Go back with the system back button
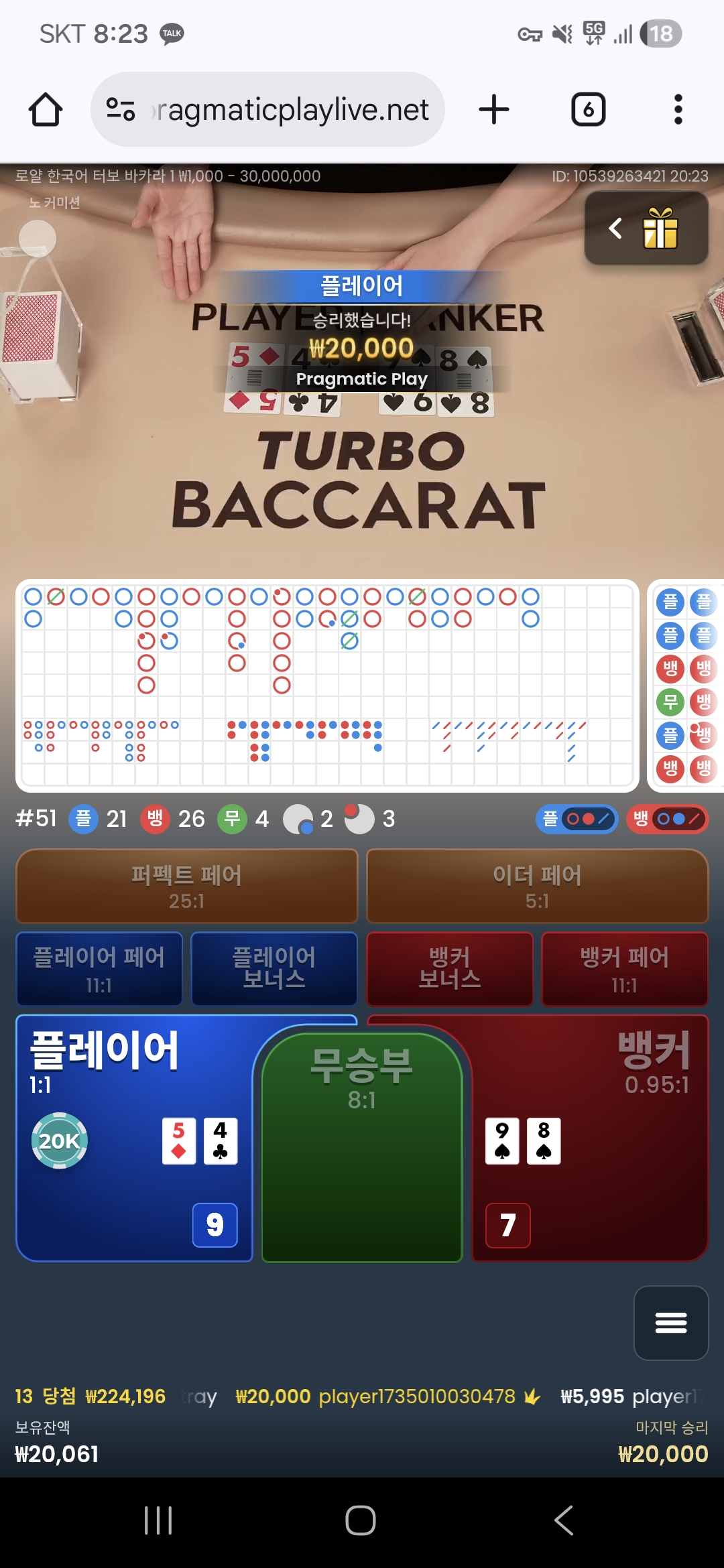This screenshot has width=724, height=1568. 564,1520
